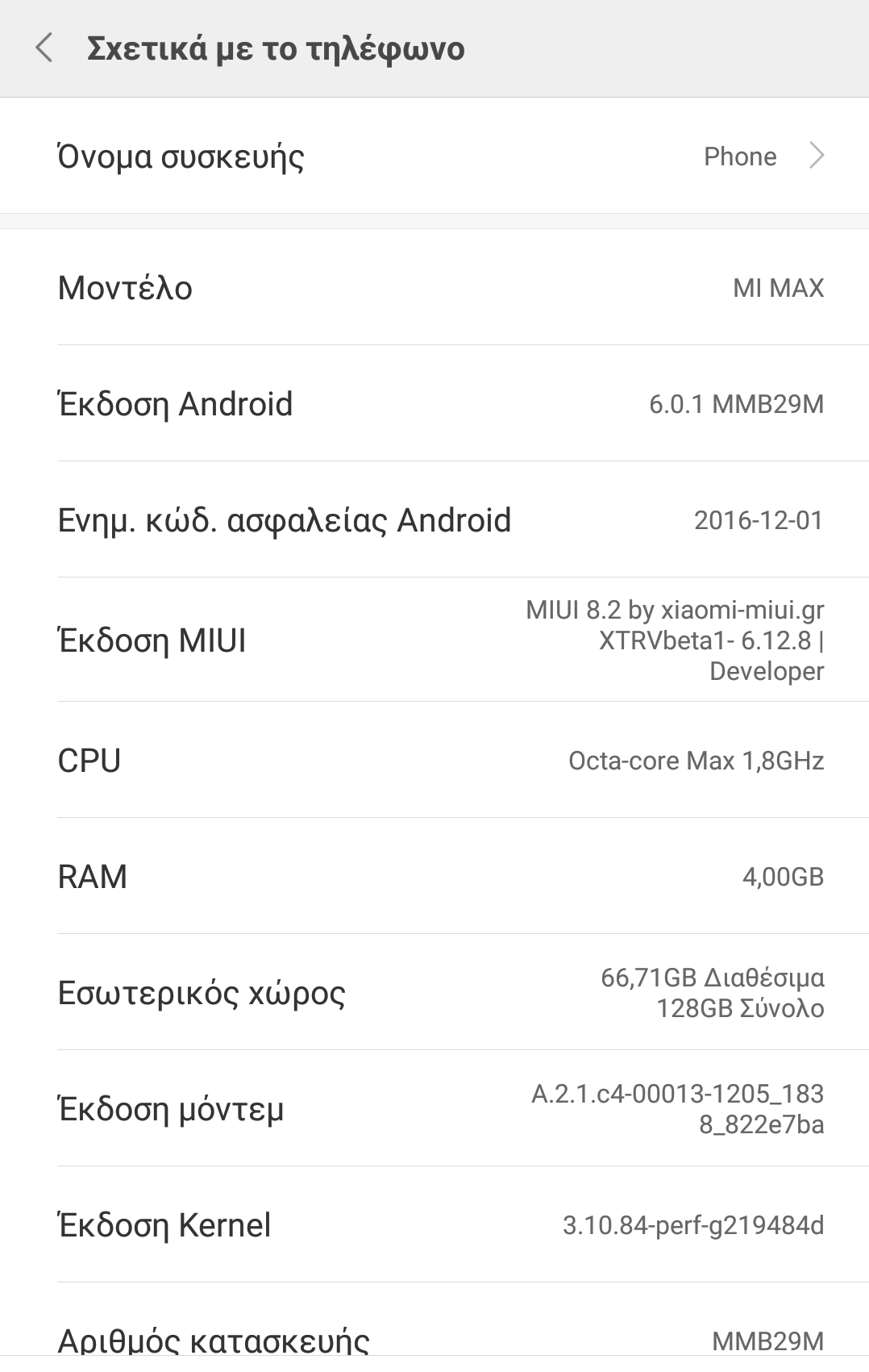
Task: Open the Όνομα συσκευής setting
Action: 434,156
